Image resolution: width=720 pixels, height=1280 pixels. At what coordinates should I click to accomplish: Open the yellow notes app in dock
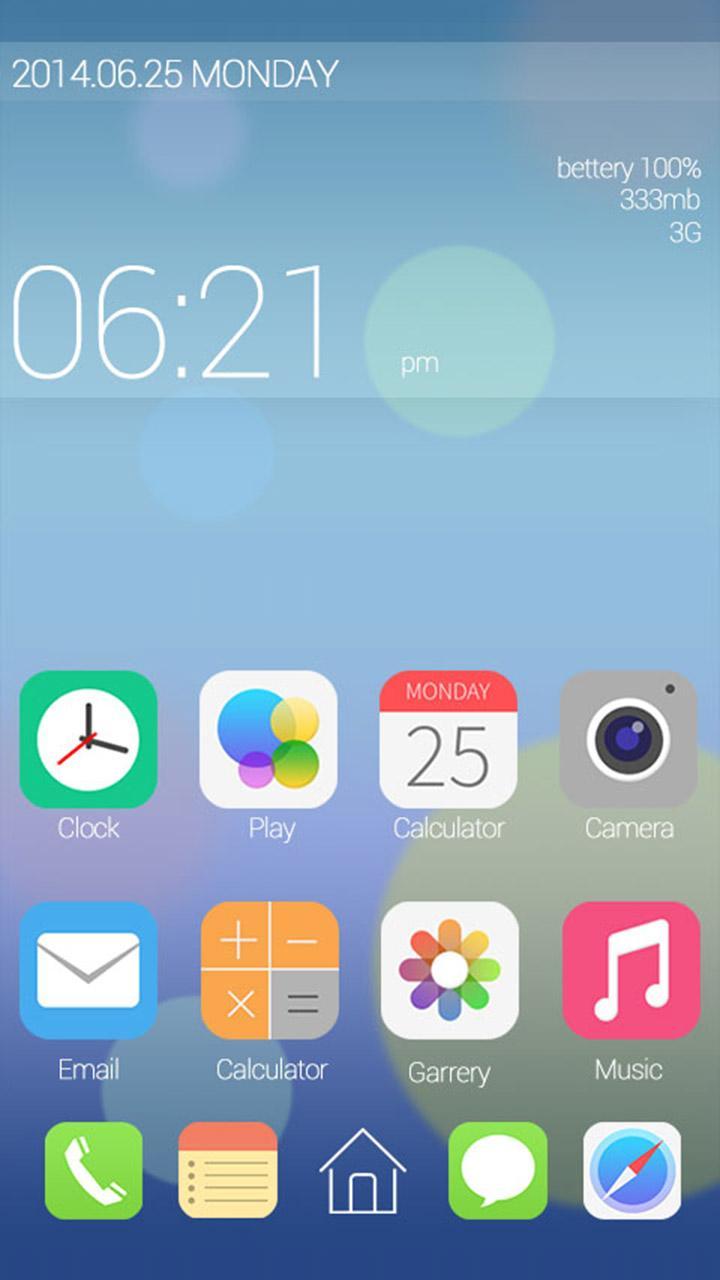(x=228, y=1170)
